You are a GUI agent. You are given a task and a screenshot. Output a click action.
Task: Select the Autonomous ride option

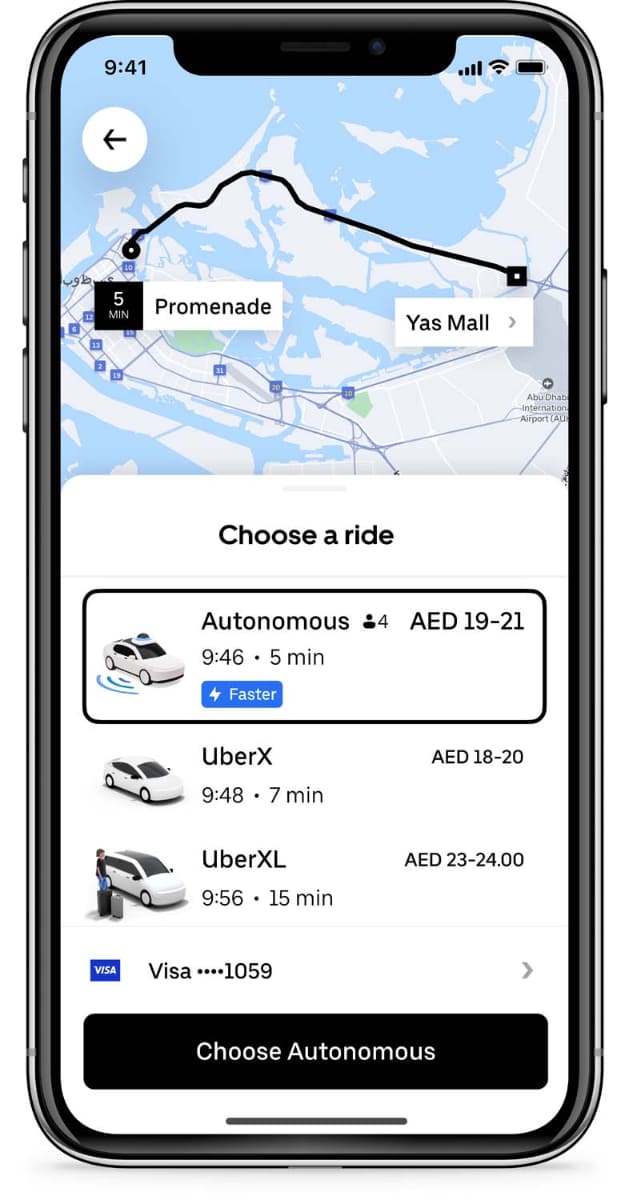314,656
